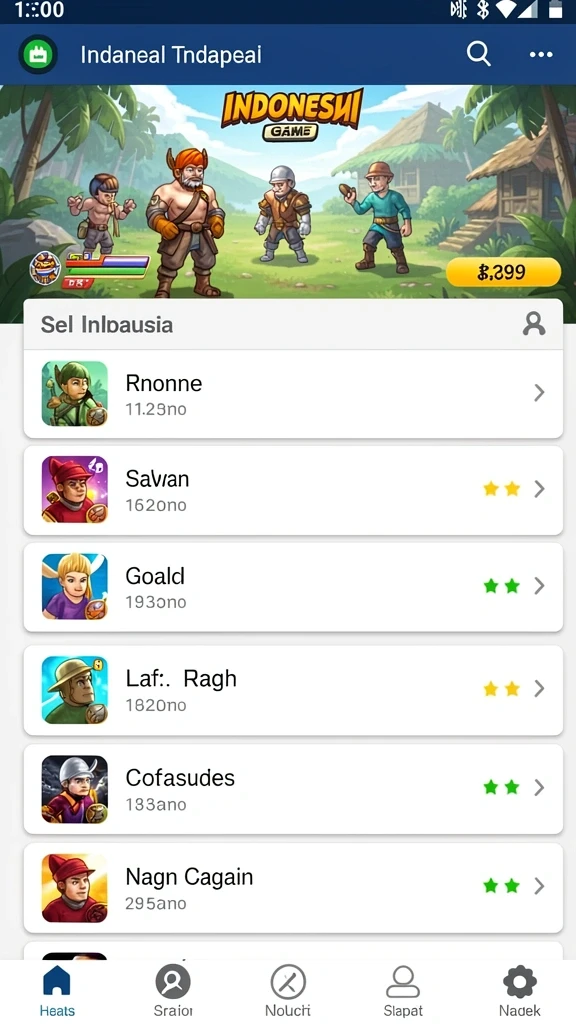Image resolution: width=576 pixels, height=1024 pixels.
Task: Open the profile icon beside Sel Inlpausia
Action: (x=534, y=323)
